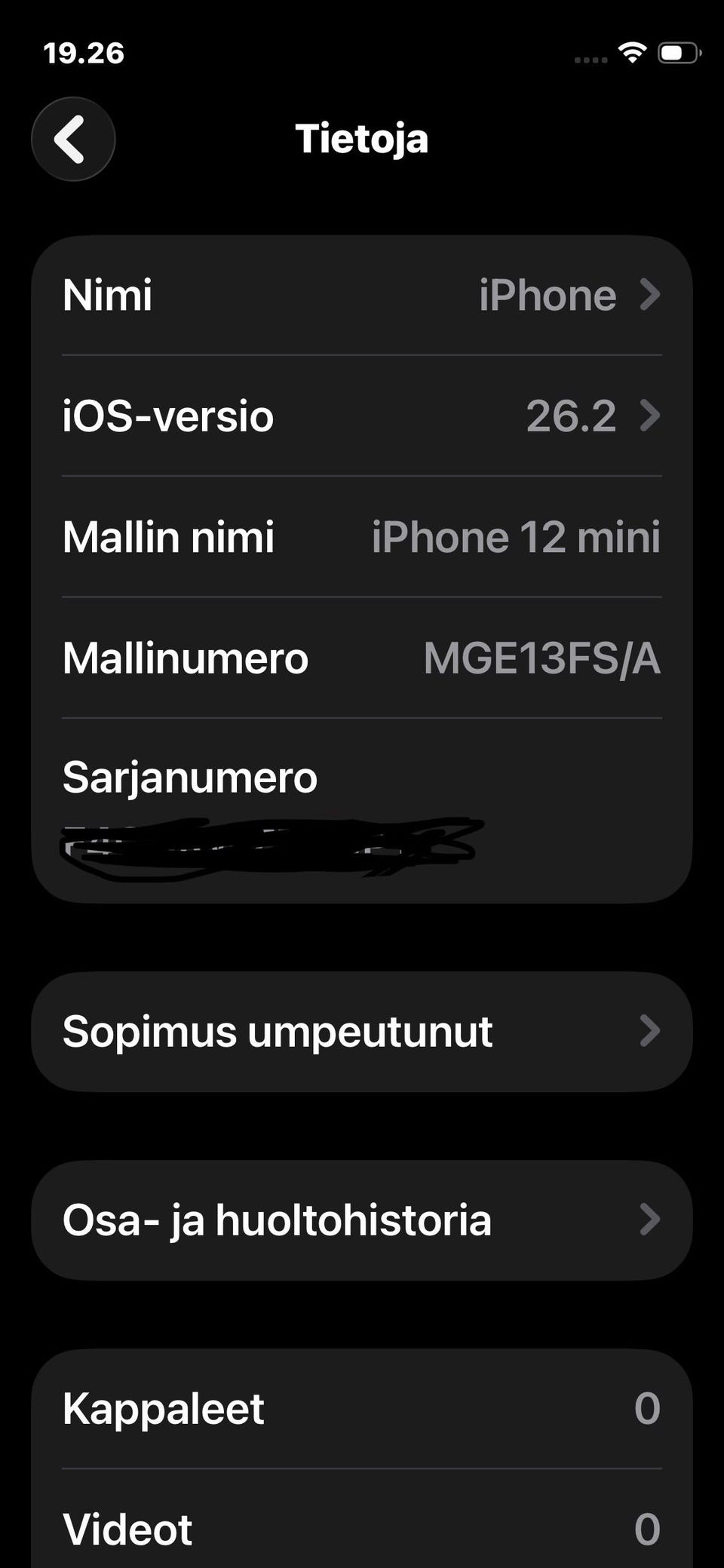Open Osa- ja huoltohistoria
The image size is (724, 1568).
pos(362,1220)
